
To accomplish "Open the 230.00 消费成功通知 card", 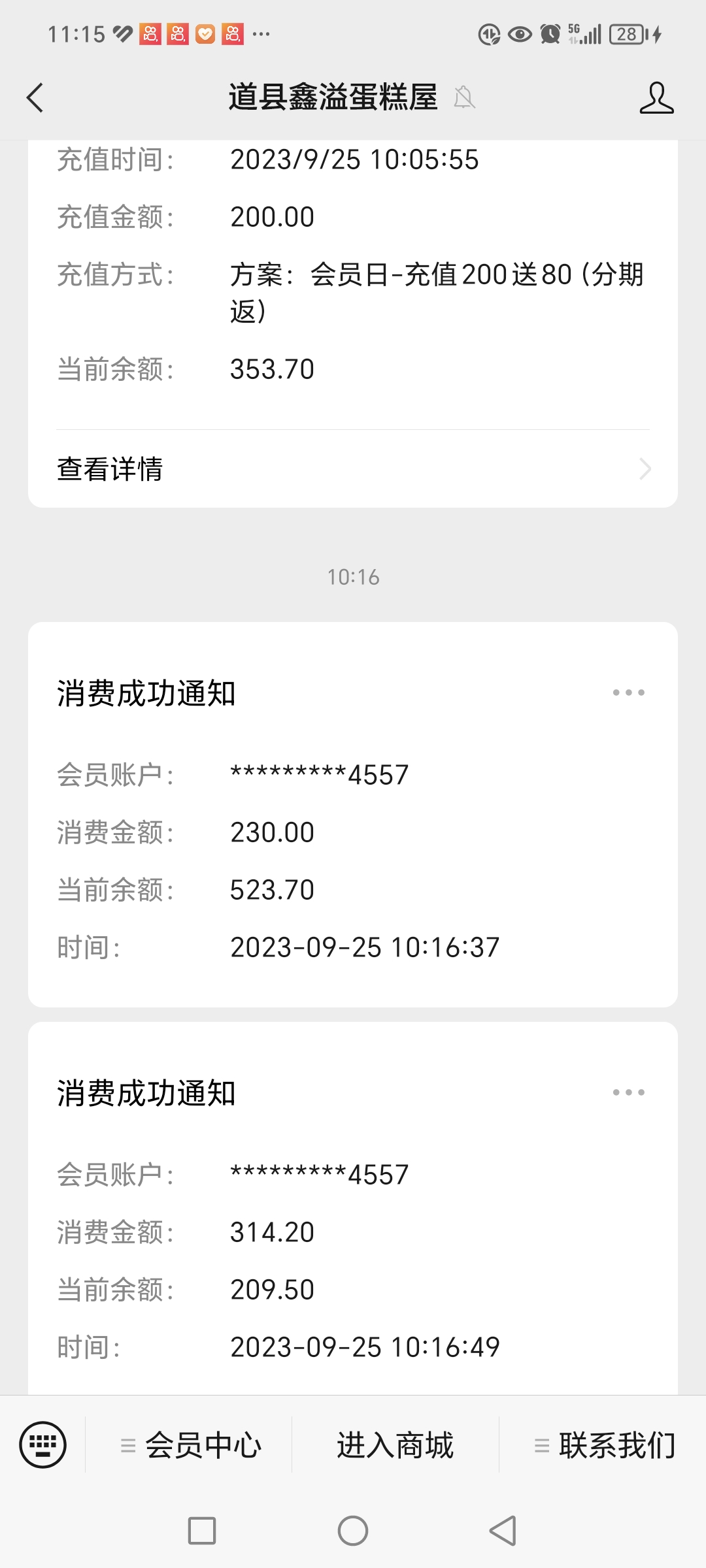I will 353,815.
